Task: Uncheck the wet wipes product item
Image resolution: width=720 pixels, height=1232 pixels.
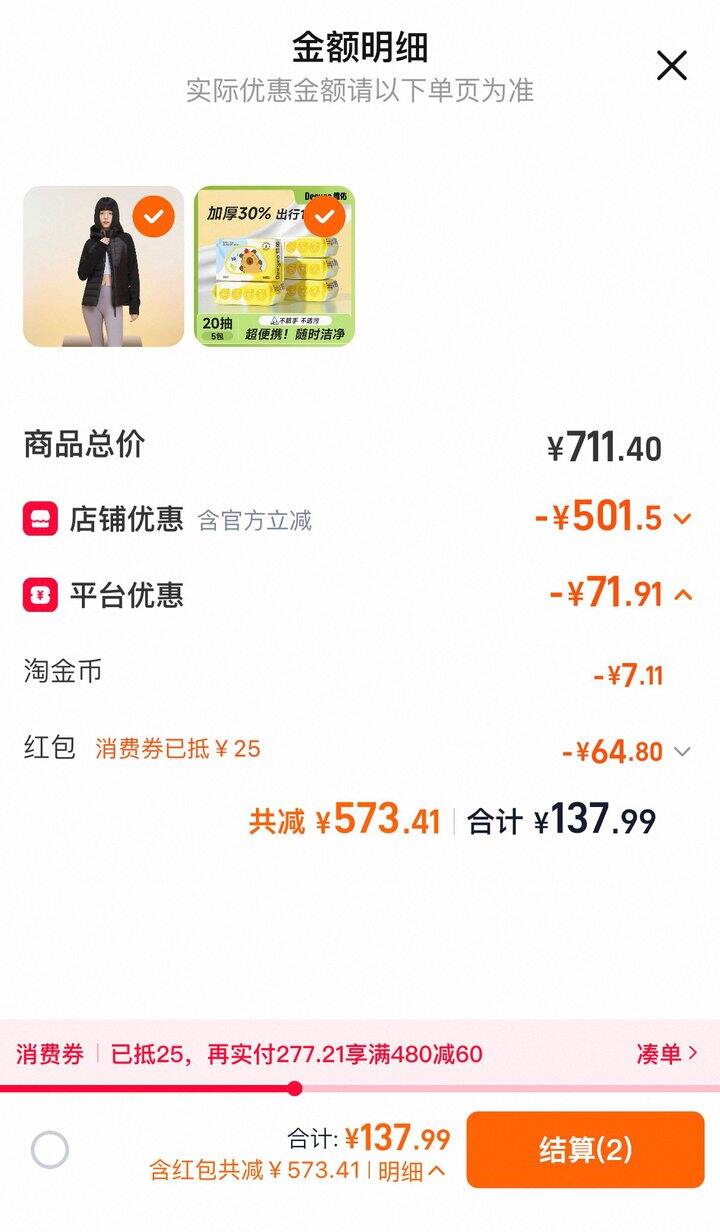Action: [324, 216]
